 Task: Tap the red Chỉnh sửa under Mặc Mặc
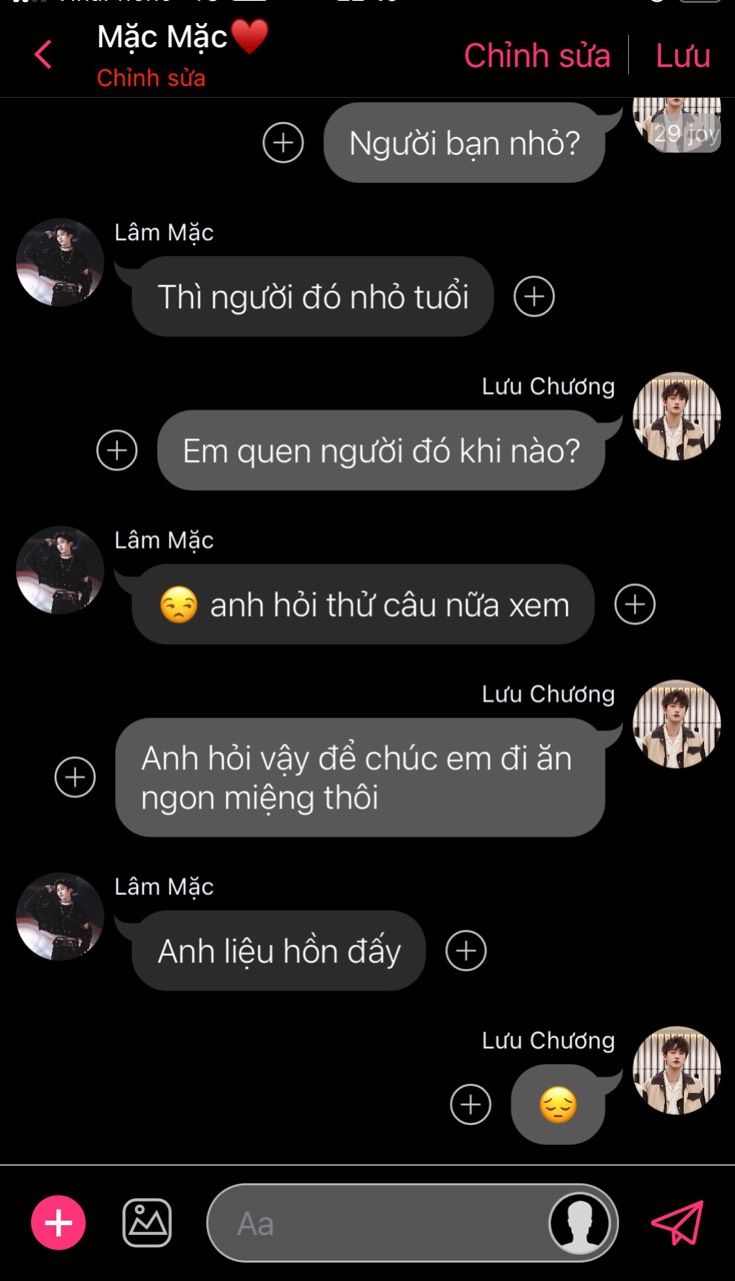click(x=151, y=78)
